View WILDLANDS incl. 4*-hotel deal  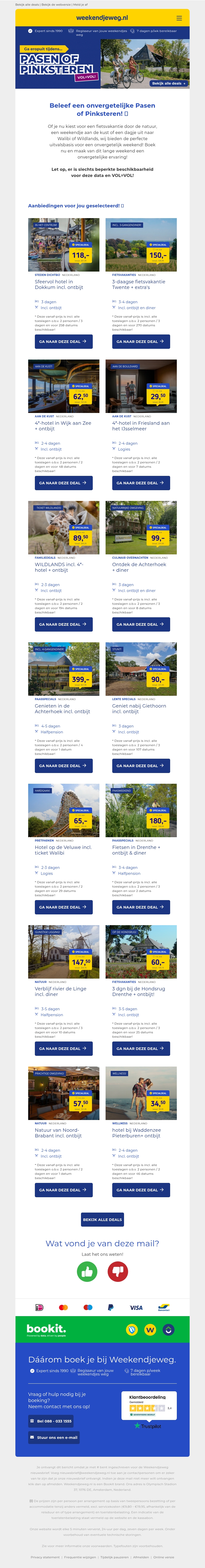[64, 624]
